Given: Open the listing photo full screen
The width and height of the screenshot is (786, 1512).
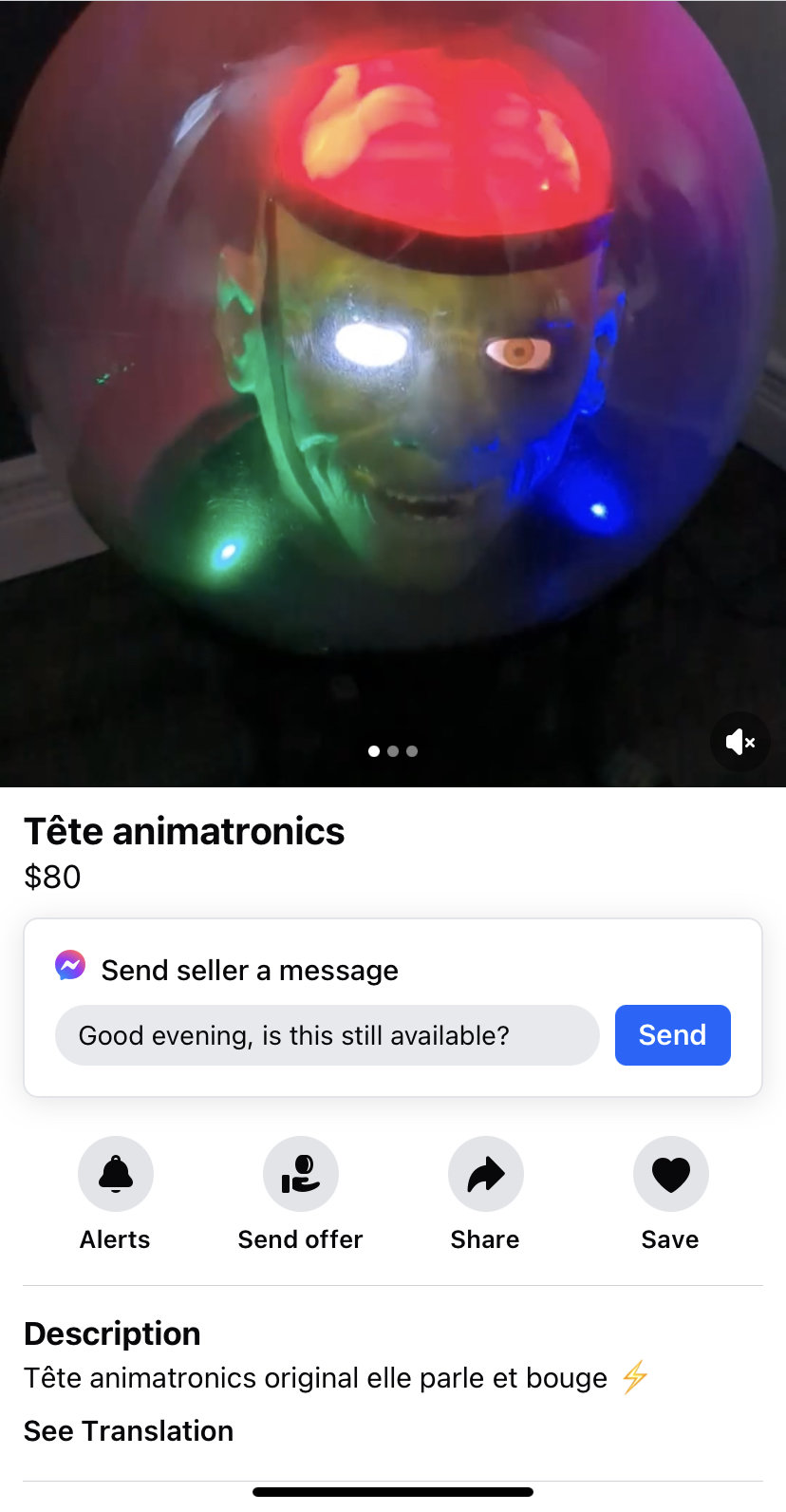Looking at the screenshot, I should (x=393, y=380).
